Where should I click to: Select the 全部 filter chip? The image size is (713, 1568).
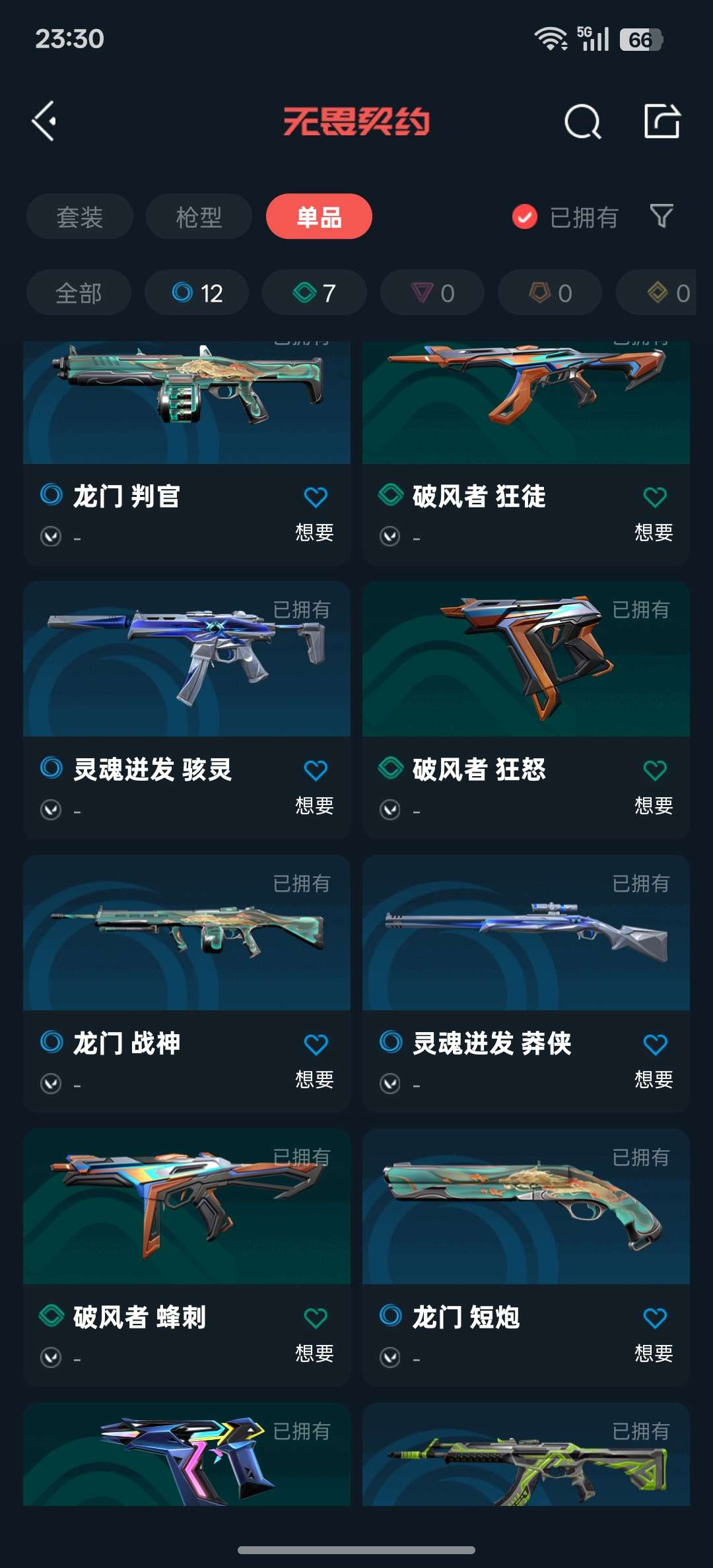(79, 292)
